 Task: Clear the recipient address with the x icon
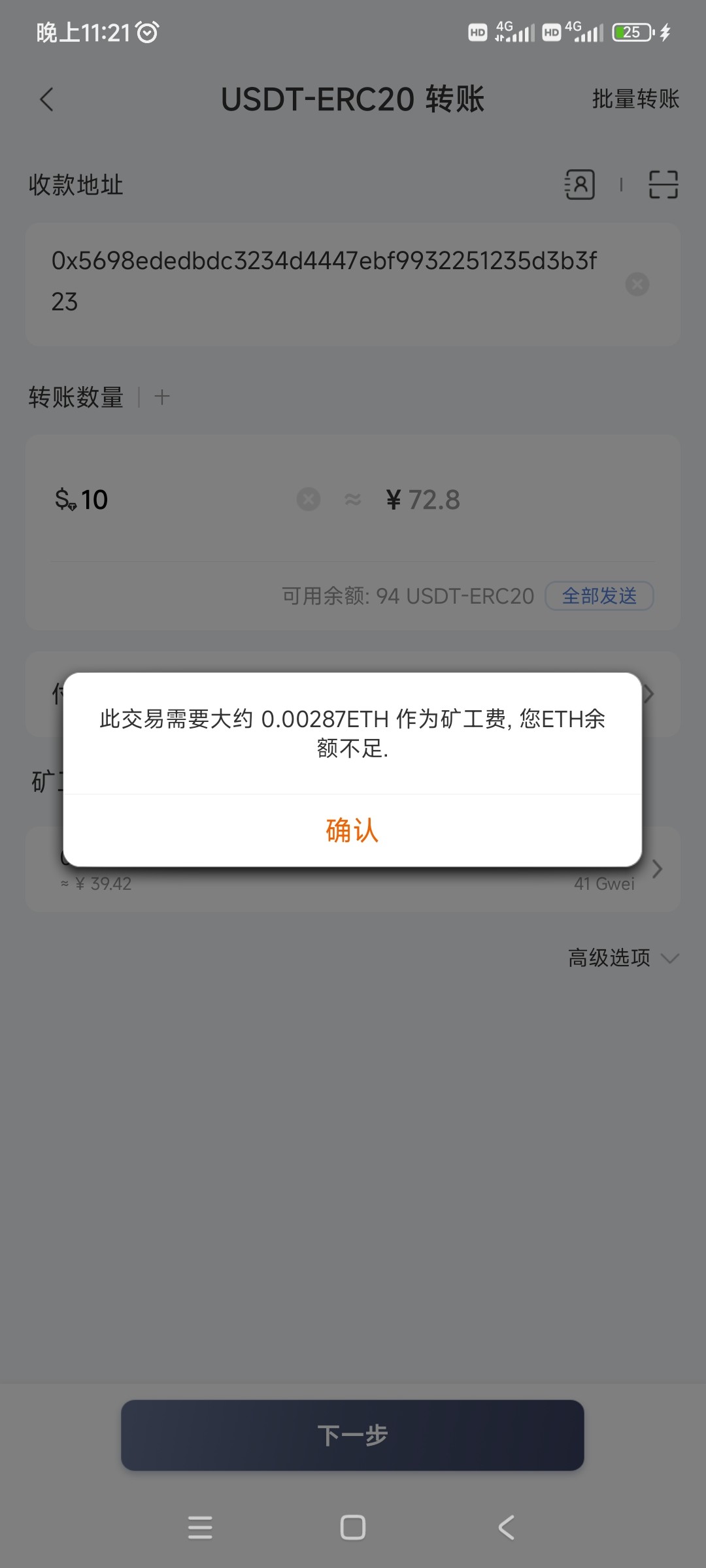coord(637,284)
